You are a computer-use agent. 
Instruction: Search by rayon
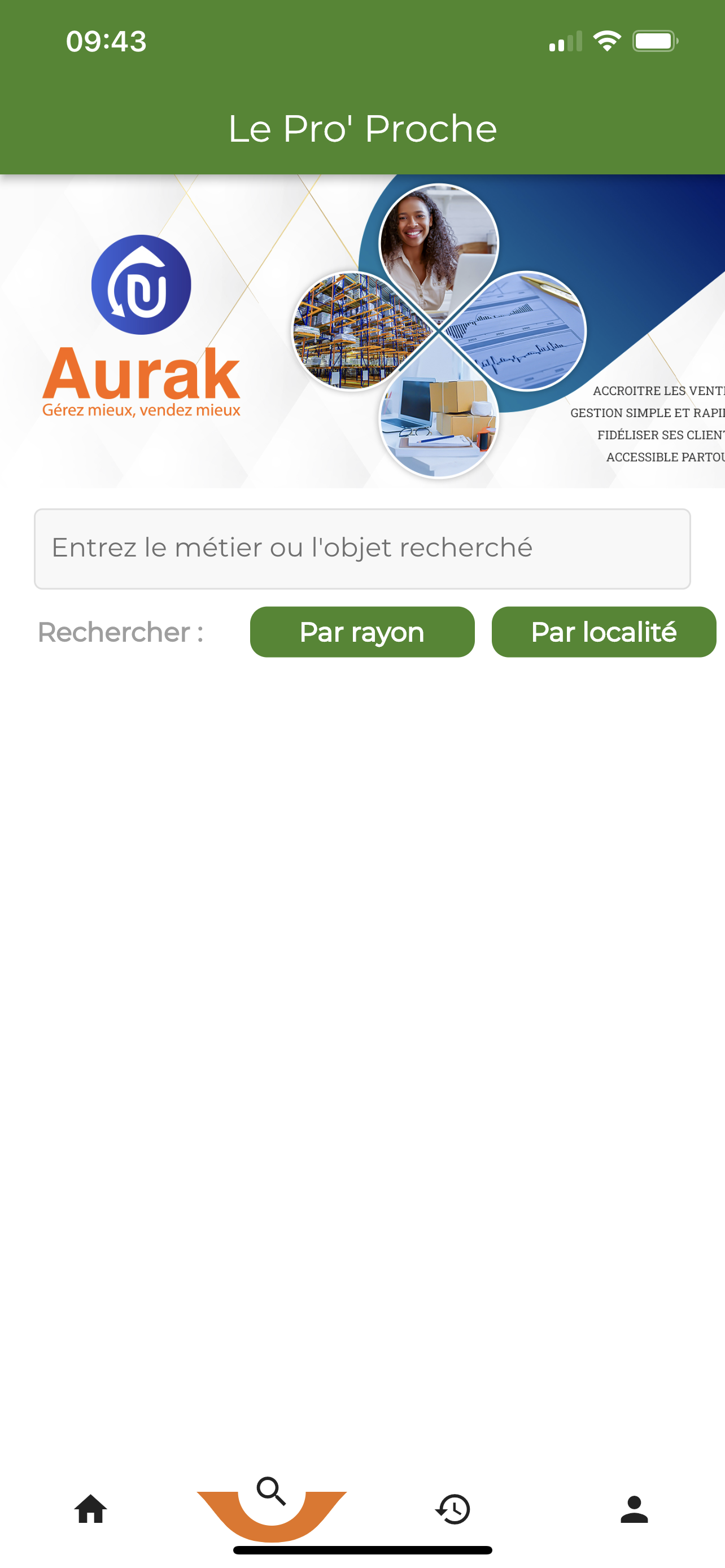pyautogui.click(x=362, y=632)
